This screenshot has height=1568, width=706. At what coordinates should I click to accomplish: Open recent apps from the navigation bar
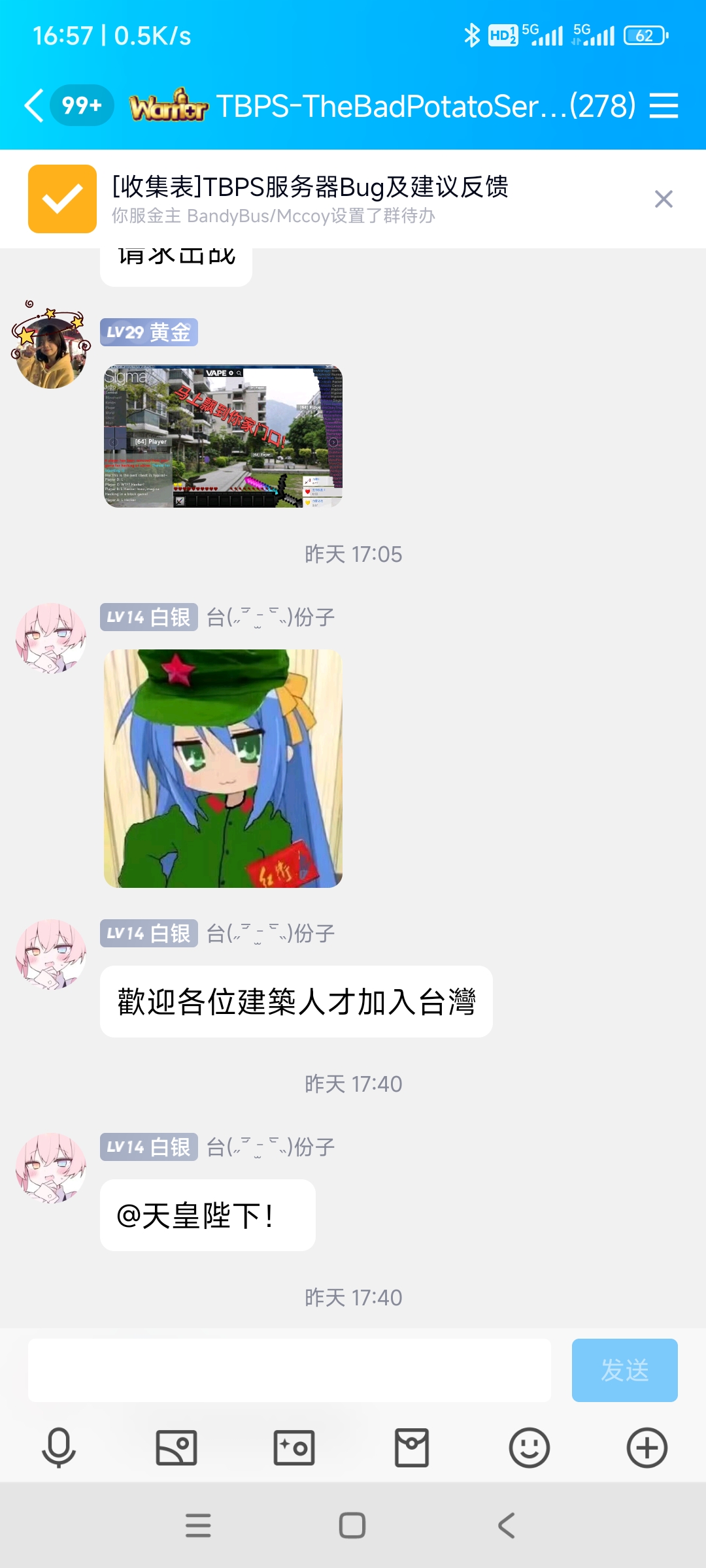(x=198, y=1526)
